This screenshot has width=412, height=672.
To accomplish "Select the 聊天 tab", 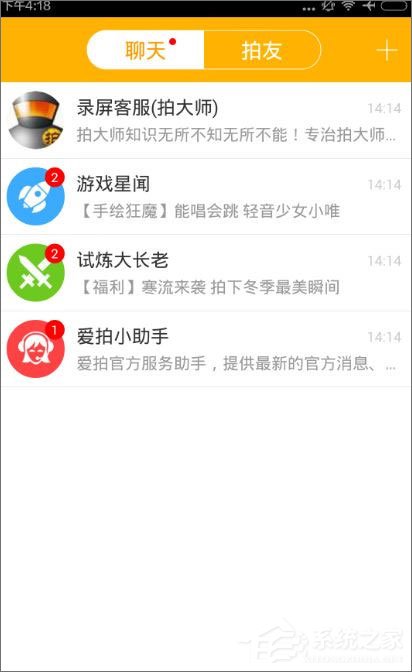I will tap(146, 50).
